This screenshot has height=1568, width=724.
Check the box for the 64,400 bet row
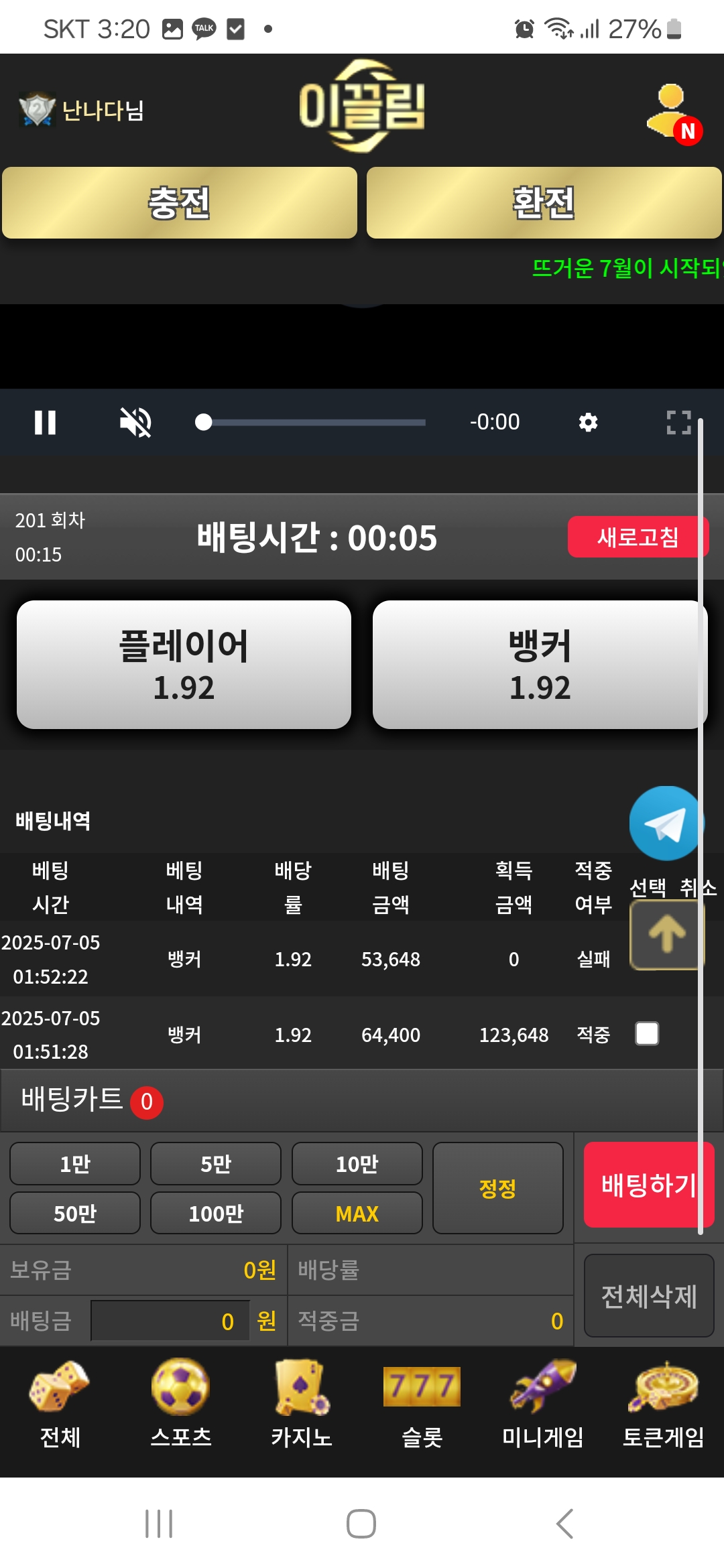[647, 1033]
